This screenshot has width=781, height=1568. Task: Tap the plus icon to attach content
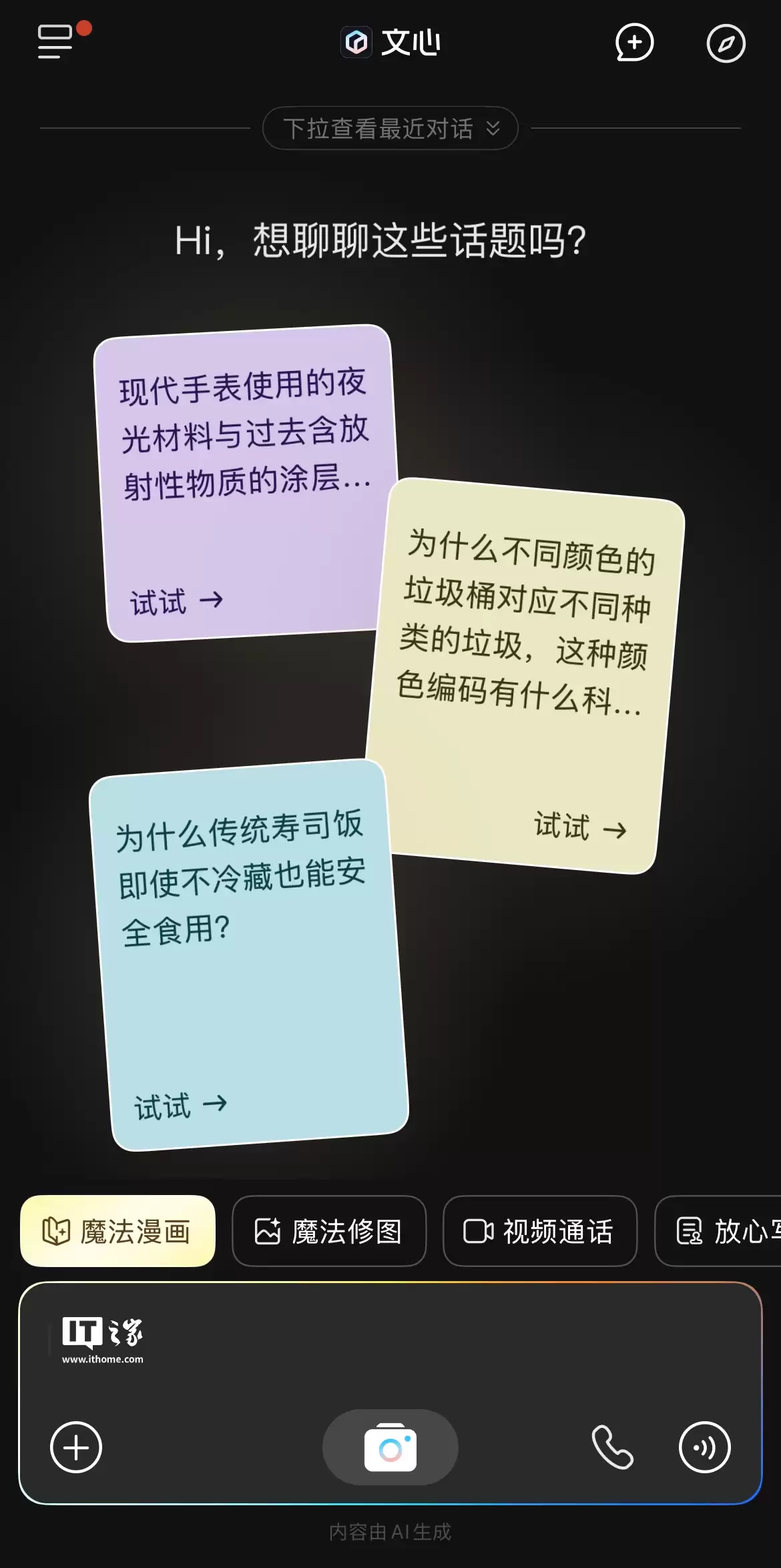75,1447
